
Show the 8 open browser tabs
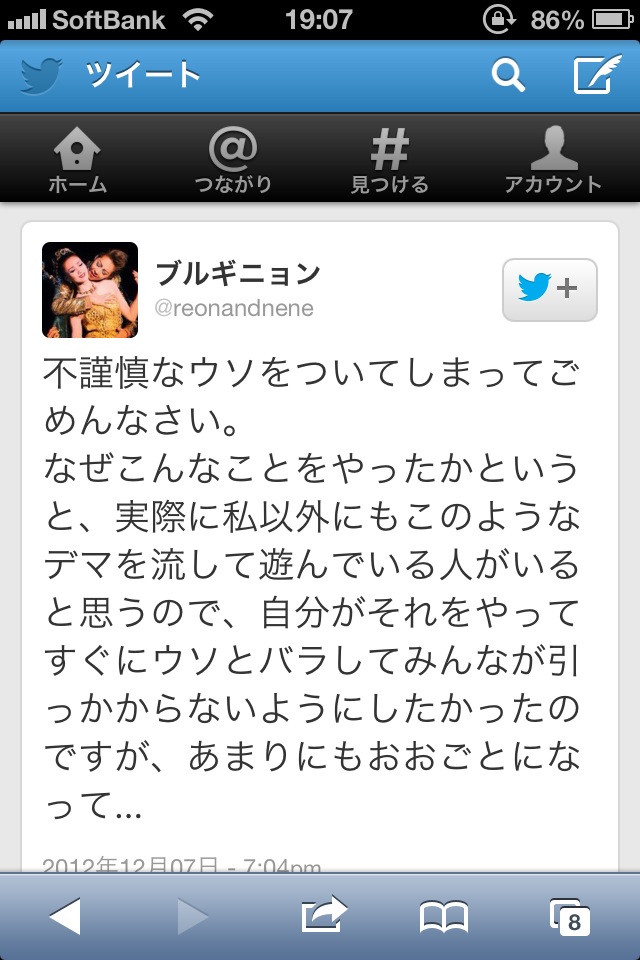coord(570,916)
